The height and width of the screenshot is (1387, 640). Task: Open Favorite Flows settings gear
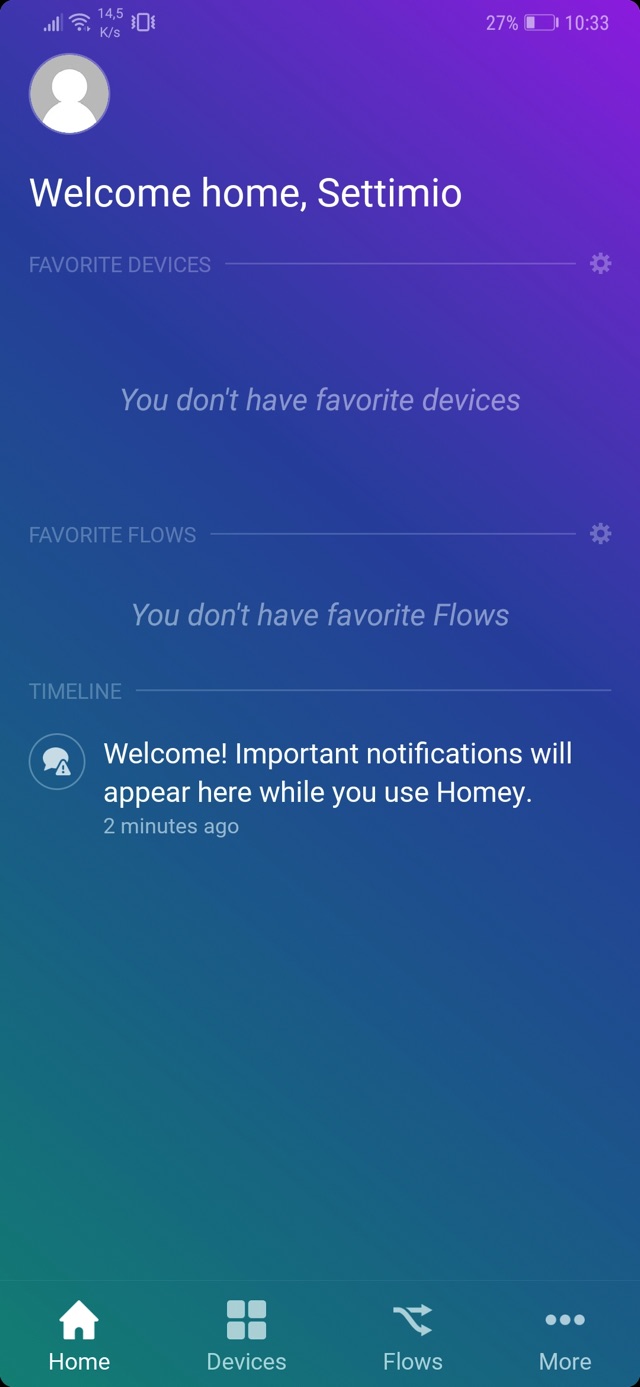pos(600,534)
